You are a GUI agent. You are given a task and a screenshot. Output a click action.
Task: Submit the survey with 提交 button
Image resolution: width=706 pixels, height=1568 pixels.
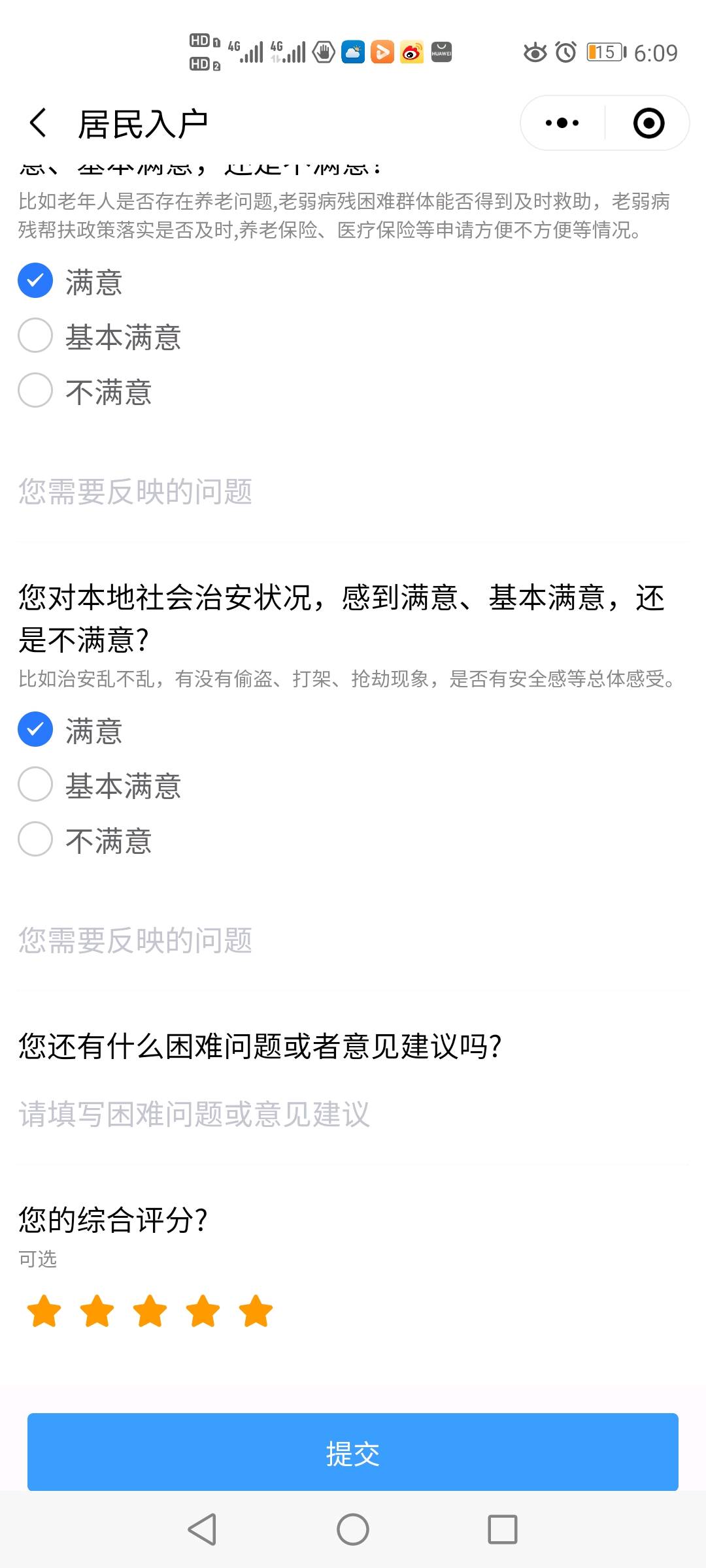pos(353,1452)
